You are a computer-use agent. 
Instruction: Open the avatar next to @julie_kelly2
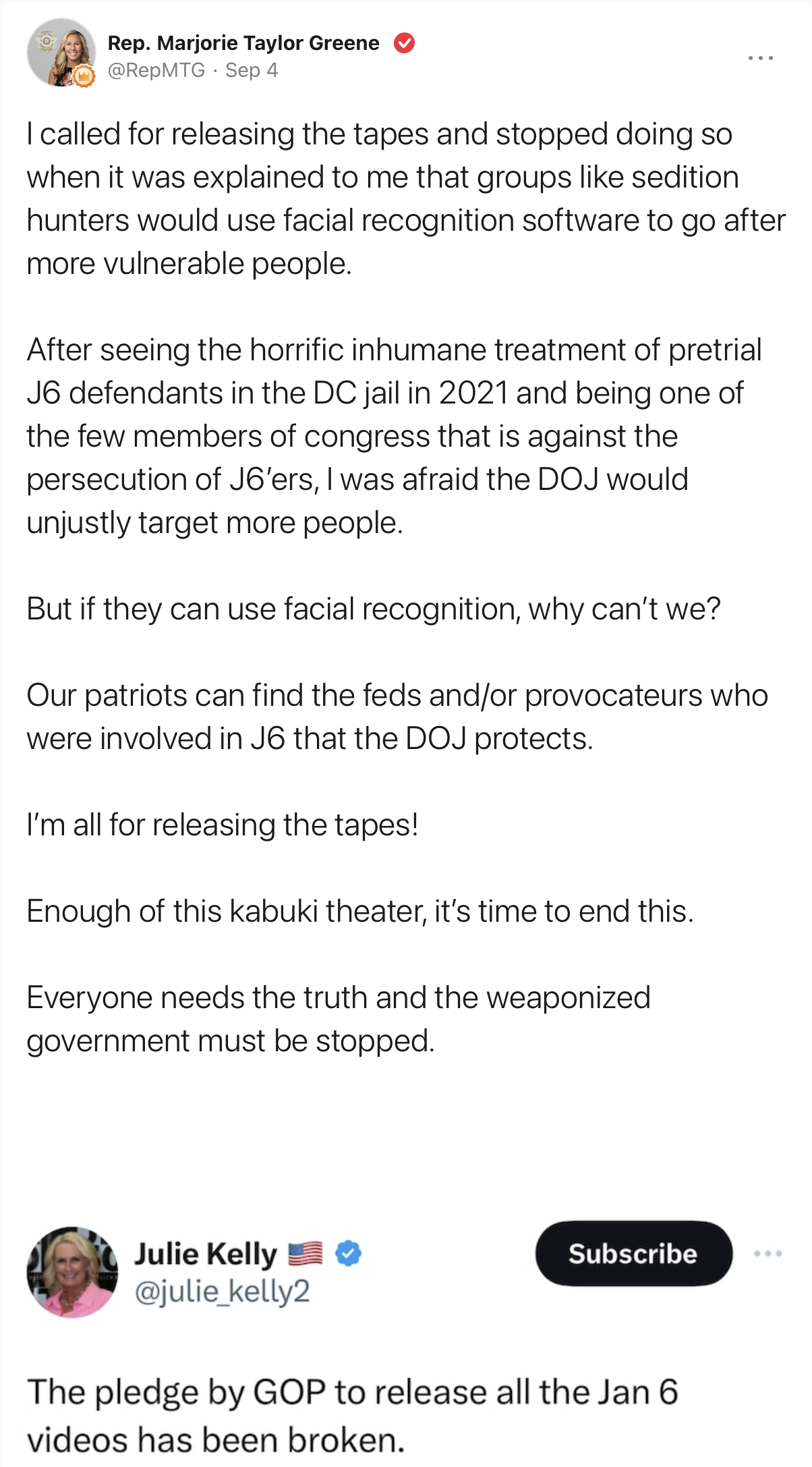click(x=72, y=1272)
